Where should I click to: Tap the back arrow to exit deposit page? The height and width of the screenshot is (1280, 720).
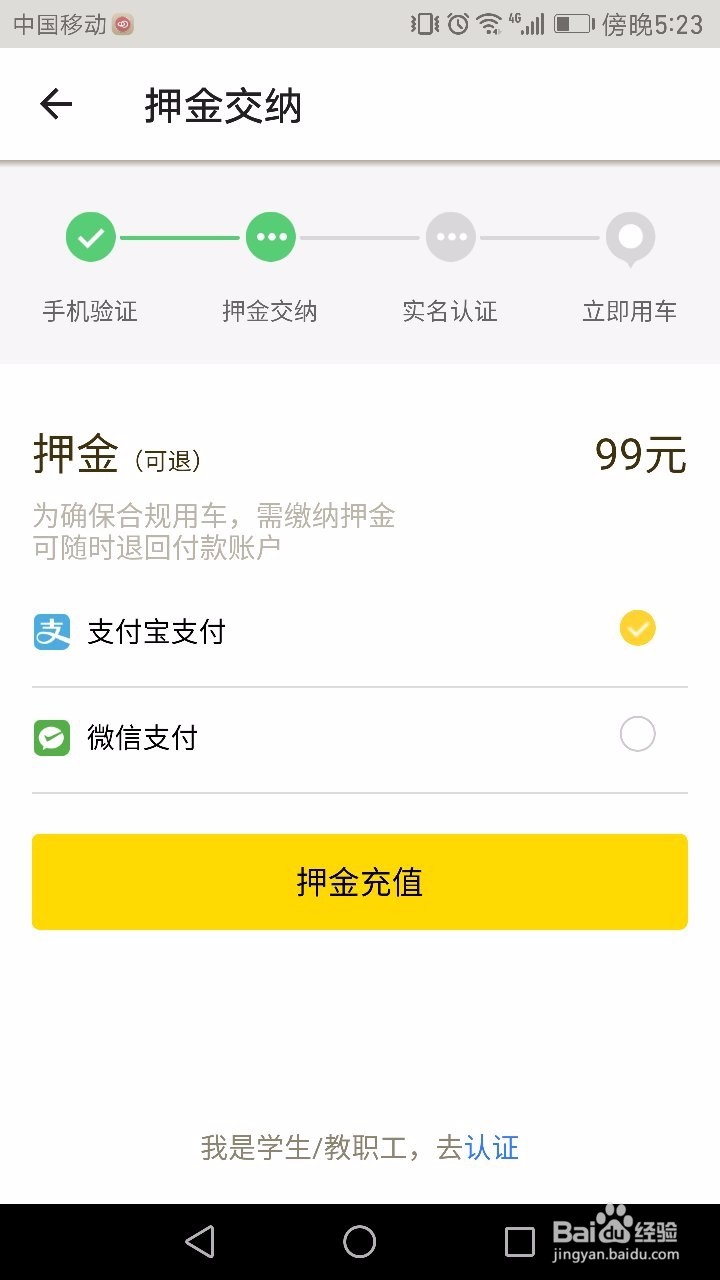56,104
